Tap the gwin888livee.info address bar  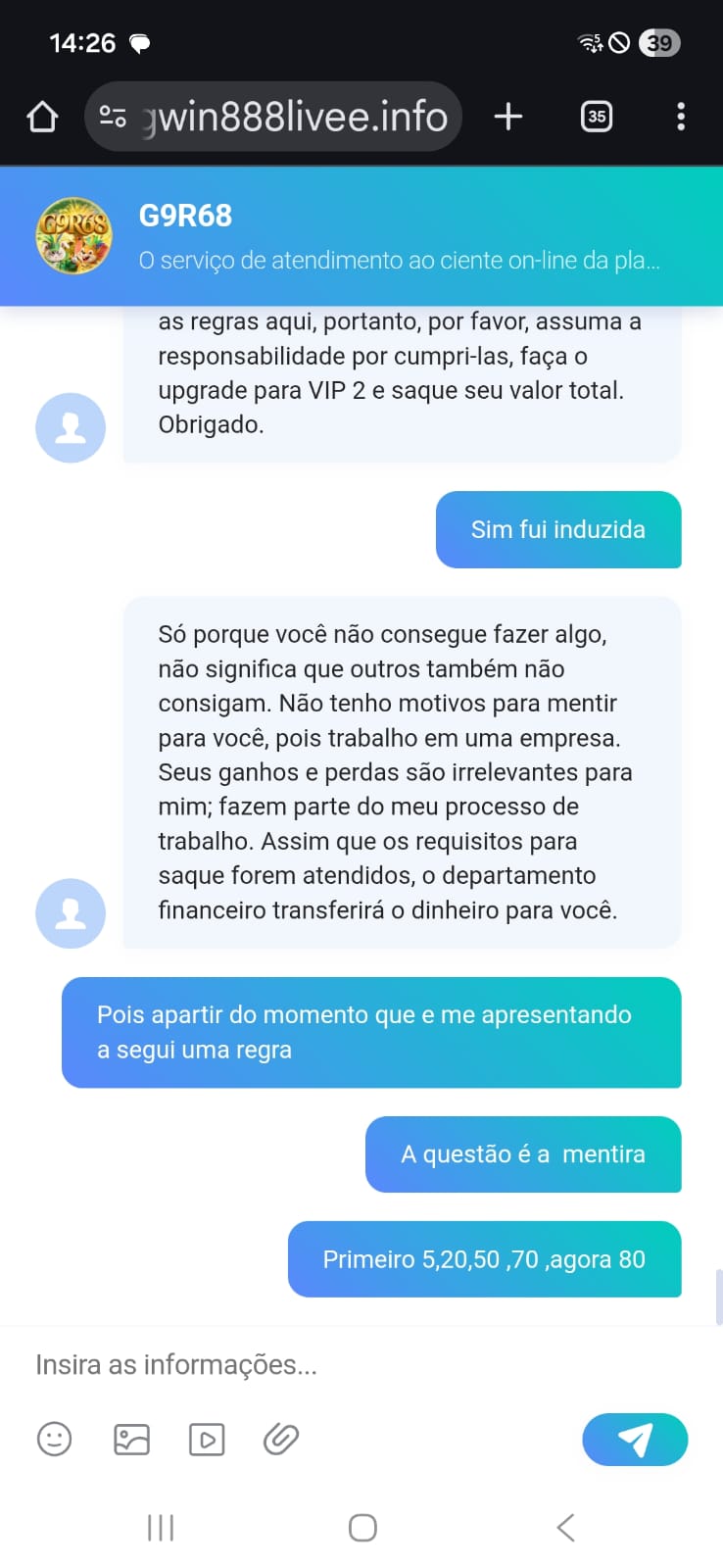(294, 117)
